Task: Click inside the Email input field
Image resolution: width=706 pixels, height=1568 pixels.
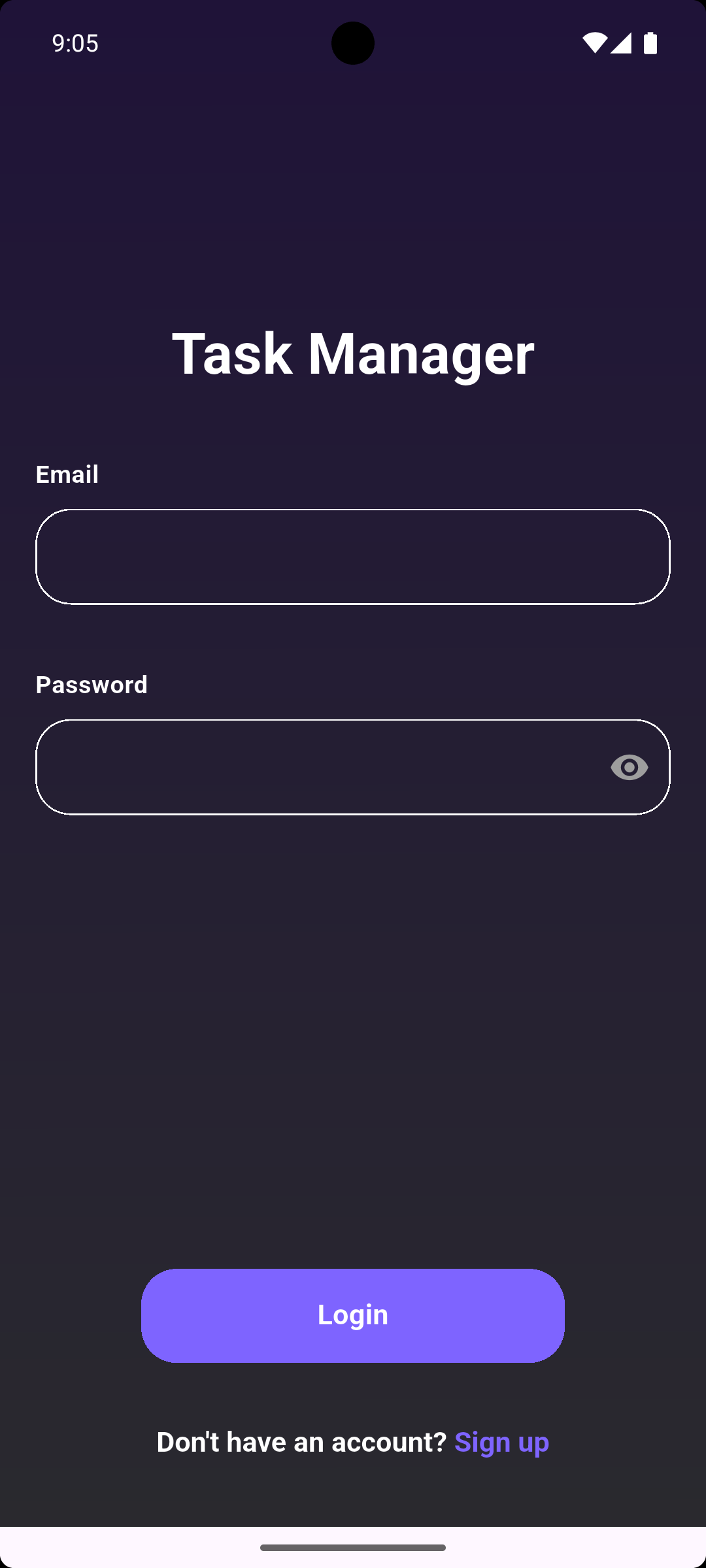Action: tap(353, 556)
